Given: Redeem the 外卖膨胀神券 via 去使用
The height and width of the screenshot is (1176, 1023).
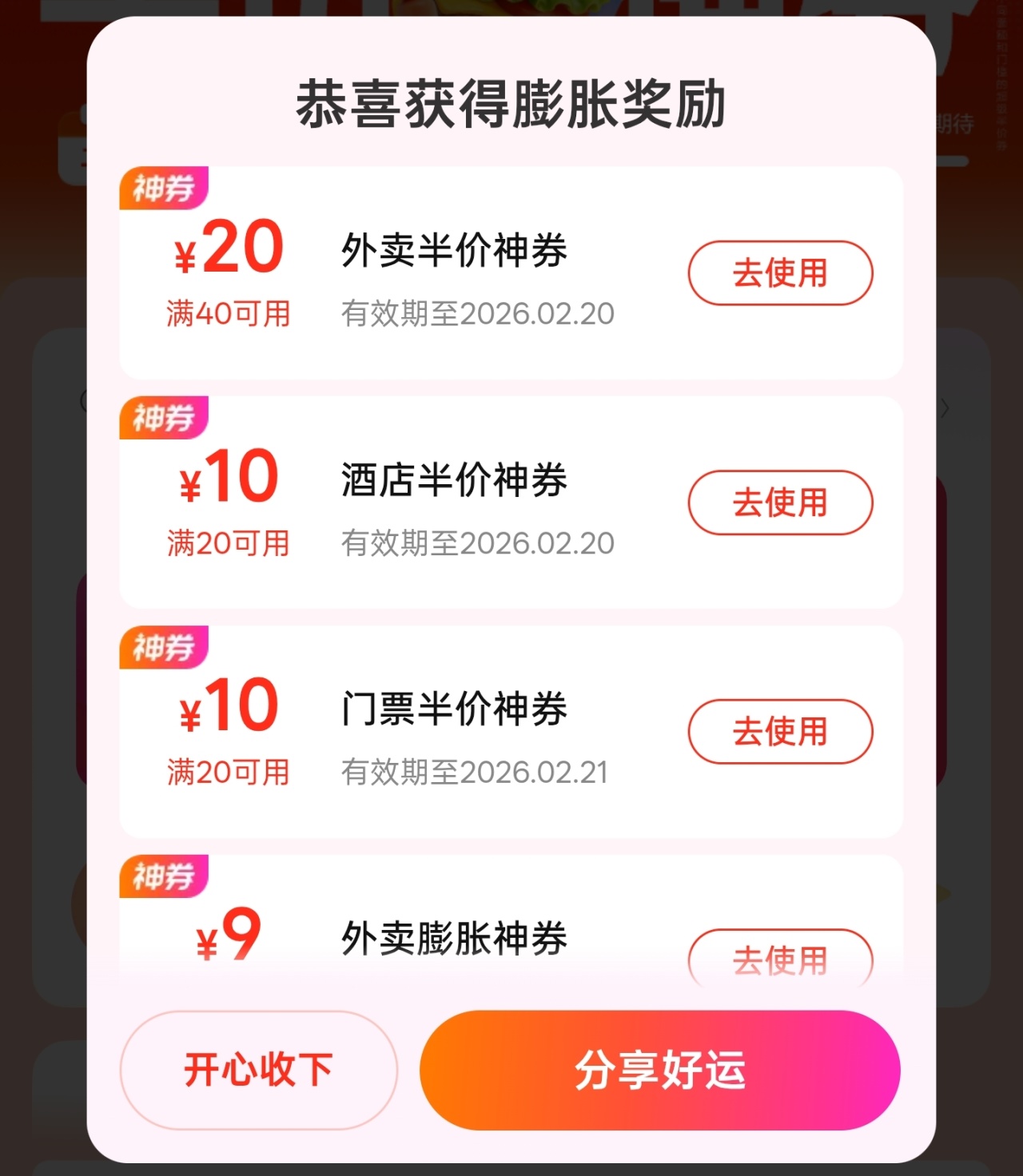Looking at the screenshot, I should pyautogui.click(x=780, y=959).
